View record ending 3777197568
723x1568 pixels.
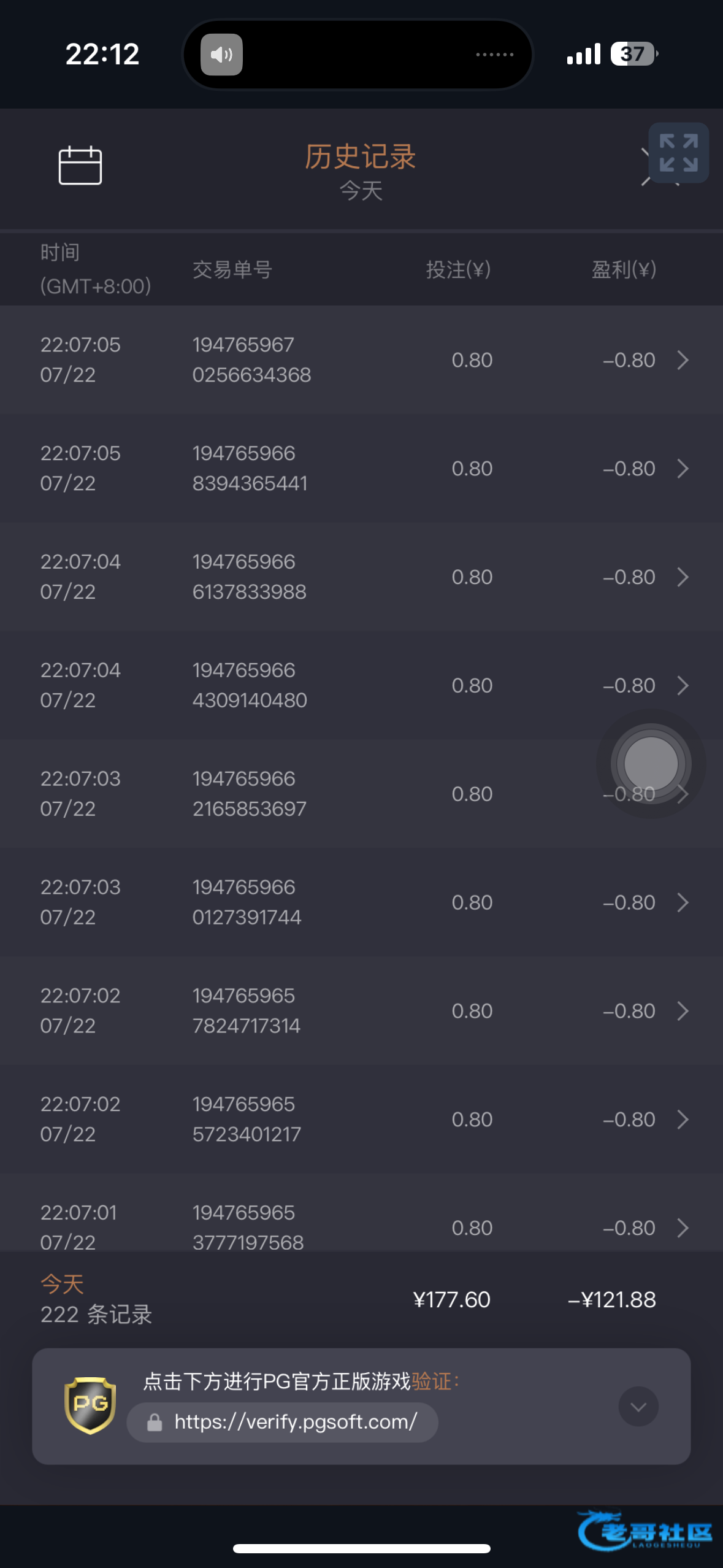(x=361, y=1213)
